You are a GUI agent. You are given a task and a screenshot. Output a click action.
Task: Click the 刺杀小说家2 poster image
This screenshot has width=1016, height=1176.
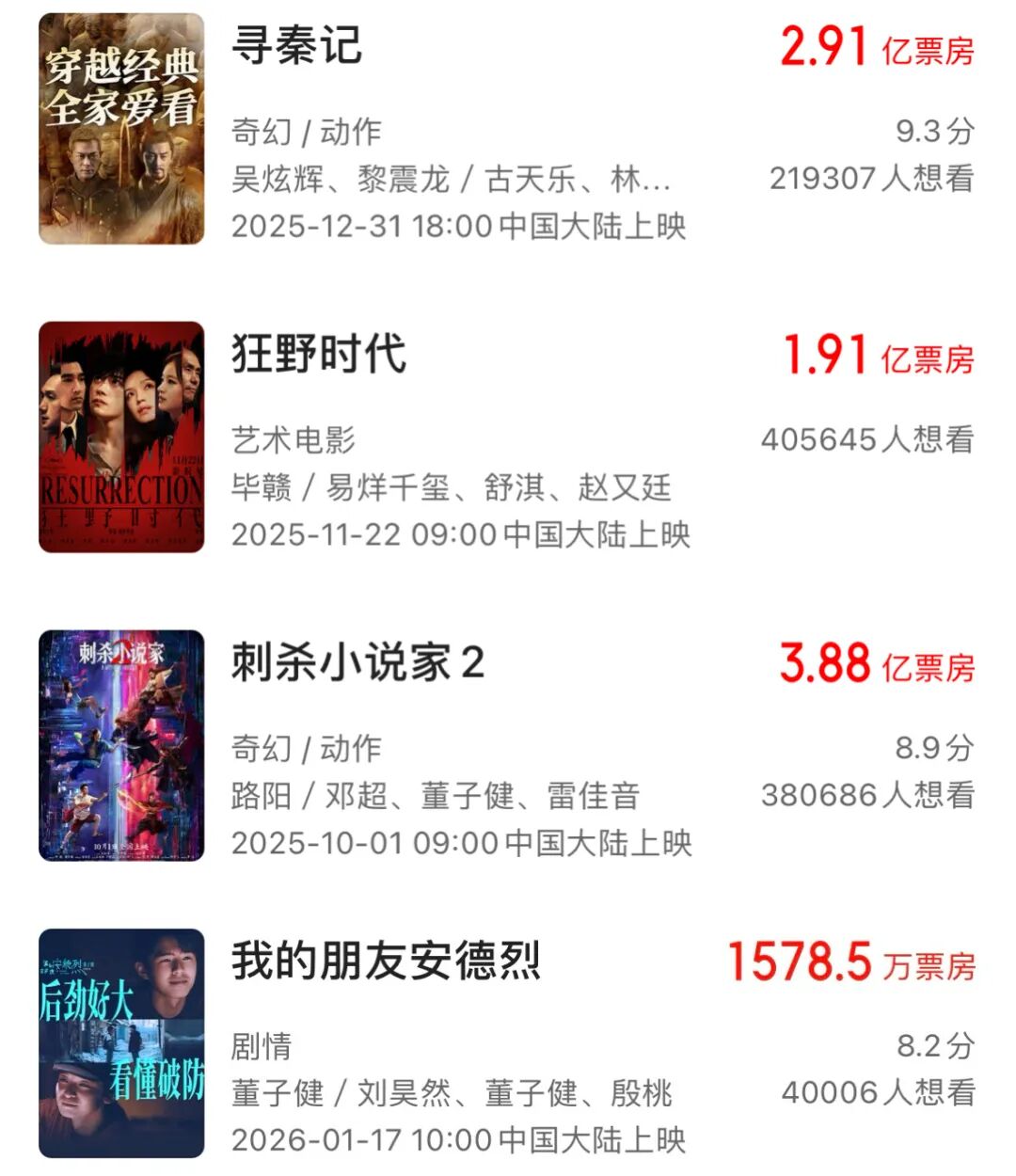[124, 748]
